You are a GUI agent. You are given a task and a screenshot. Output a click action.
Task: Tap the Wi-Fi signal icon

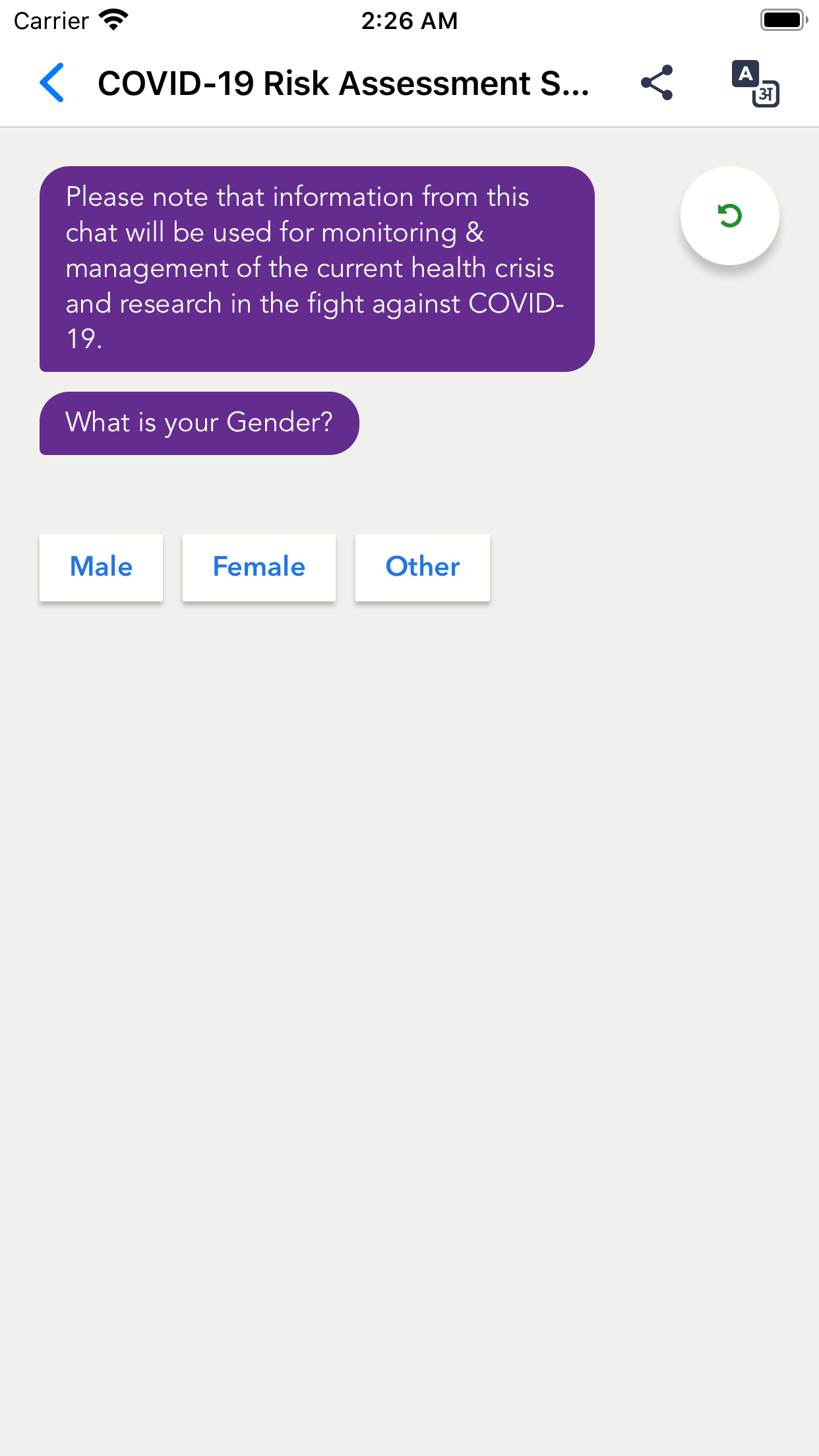coord(112,20)
